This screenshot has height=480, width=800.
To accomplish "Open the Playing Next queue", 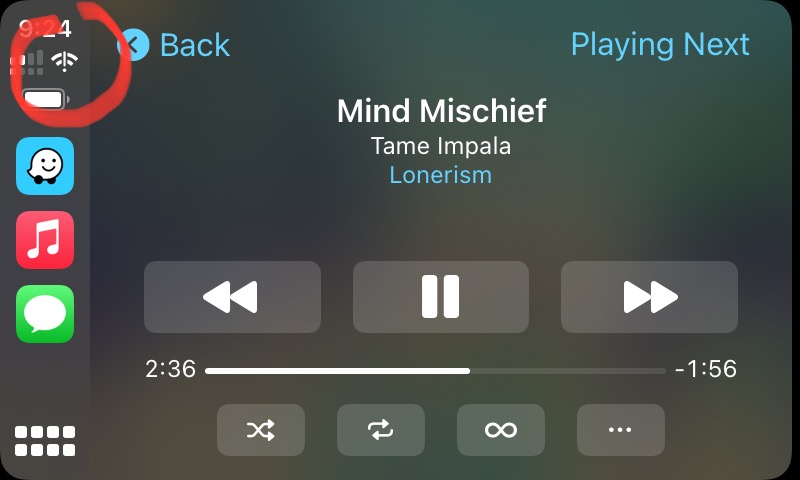I will pyautogui.click(x=659, y=45).
